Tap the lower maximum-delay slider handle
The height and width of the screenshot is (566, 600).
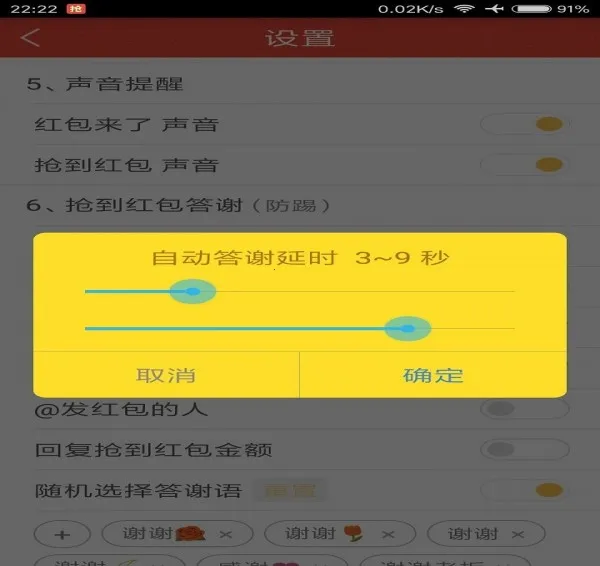(407, 328)
